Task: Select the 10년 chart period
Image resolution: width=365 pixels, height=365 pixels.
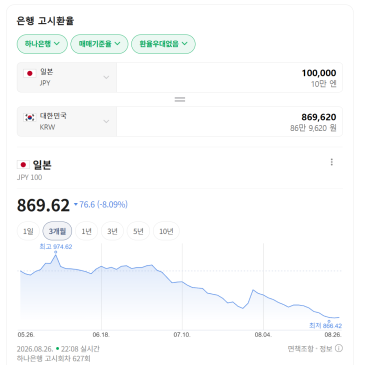Action: pyautogui.click(x=166, y=231)
